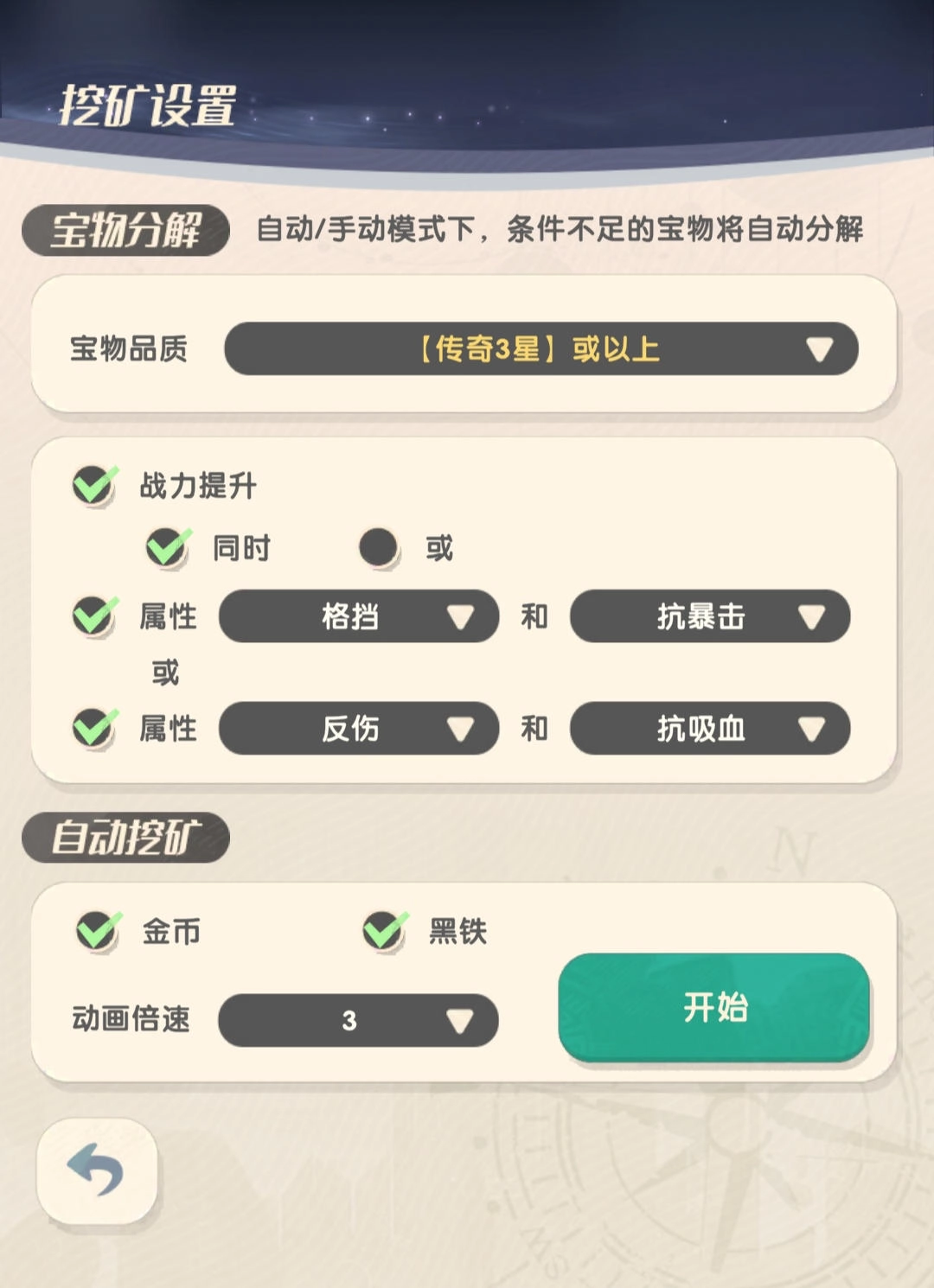
Task: Select the 或 radio option next to 同时
Action: pos(379,548)
